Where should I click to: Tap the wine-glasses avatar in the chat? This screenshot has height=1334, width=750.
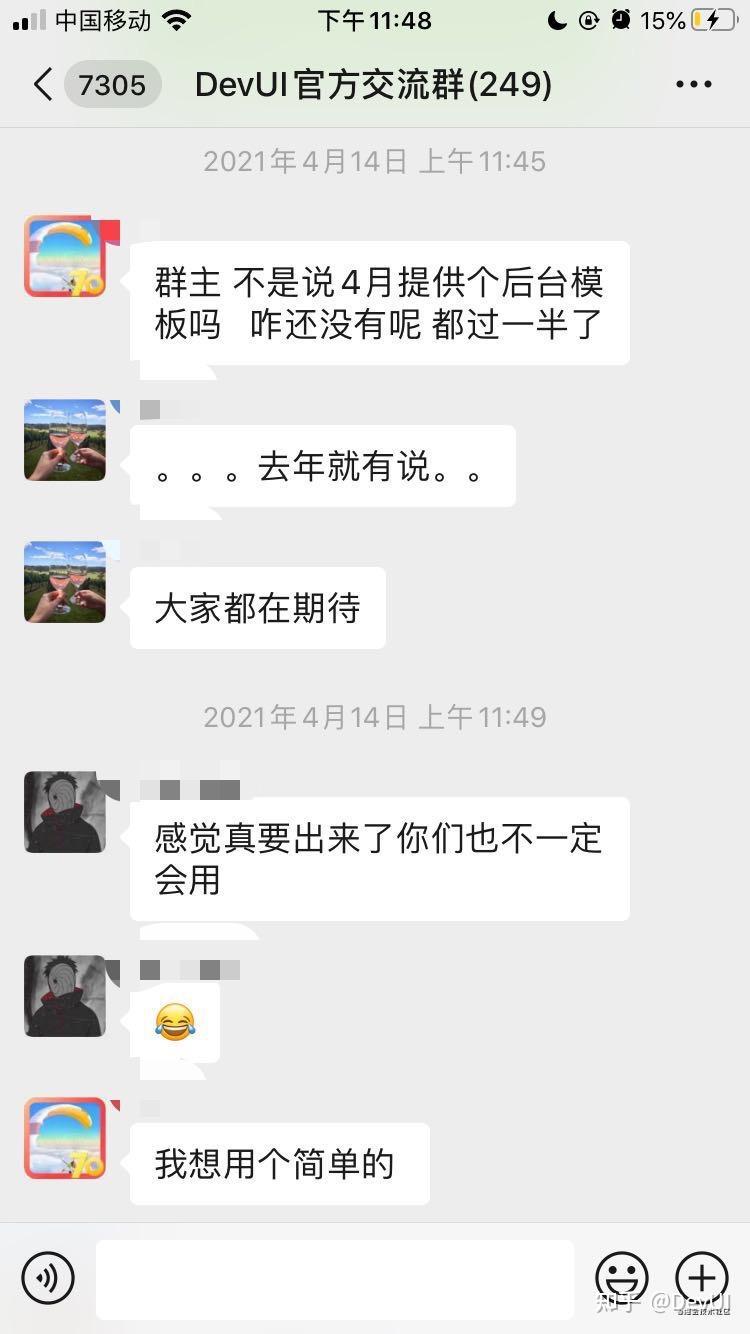pos(65,440)
